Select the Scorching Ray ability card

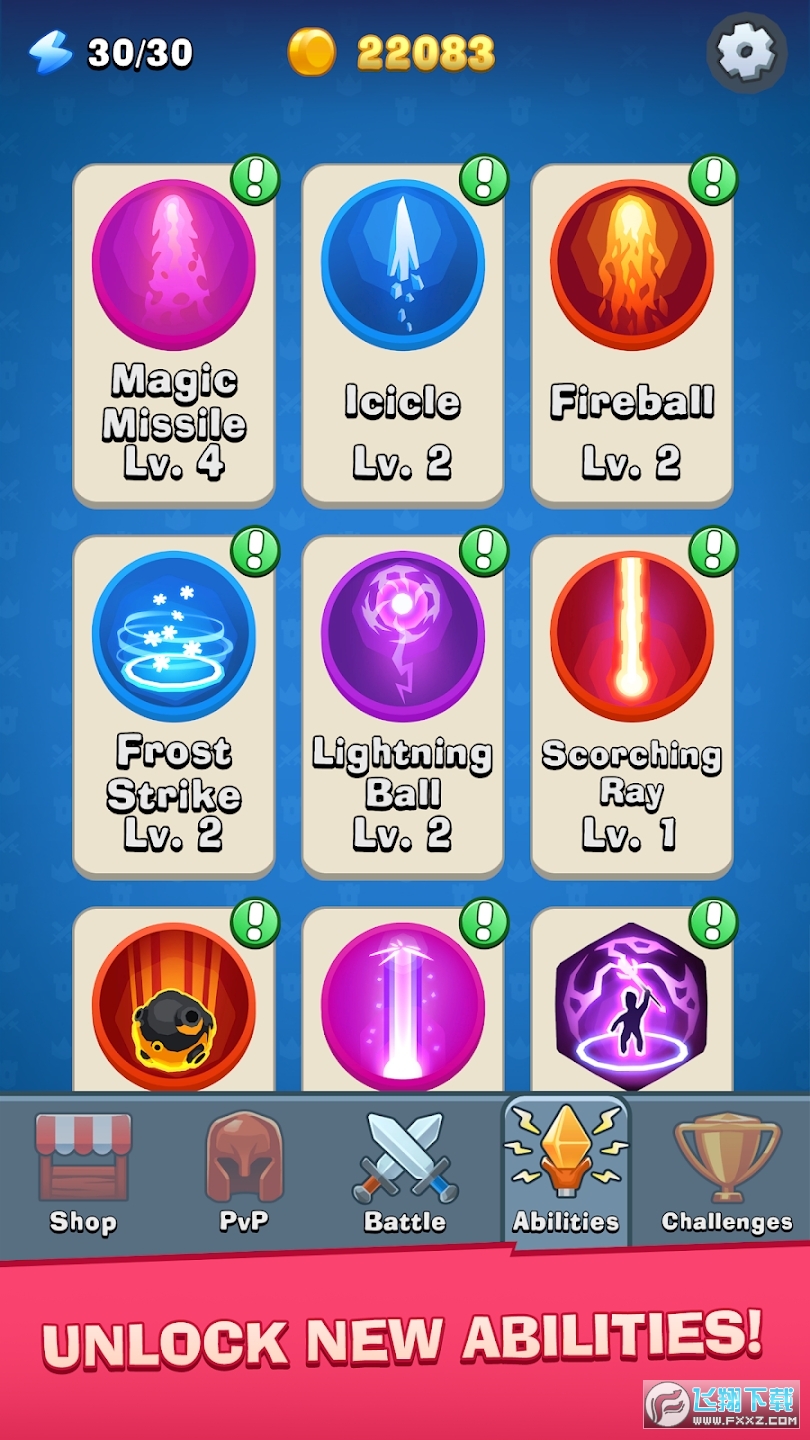coord(632,705)
